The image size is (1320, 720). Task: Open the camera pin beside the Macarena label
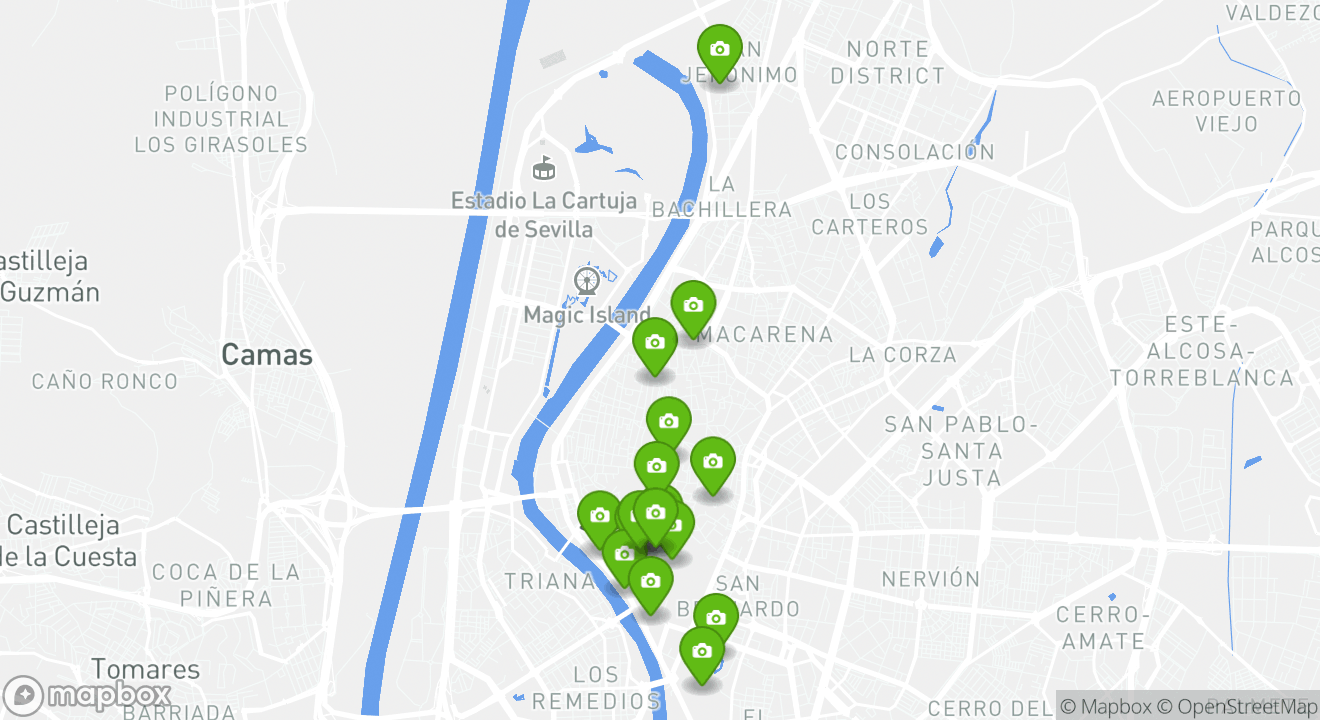693,304
